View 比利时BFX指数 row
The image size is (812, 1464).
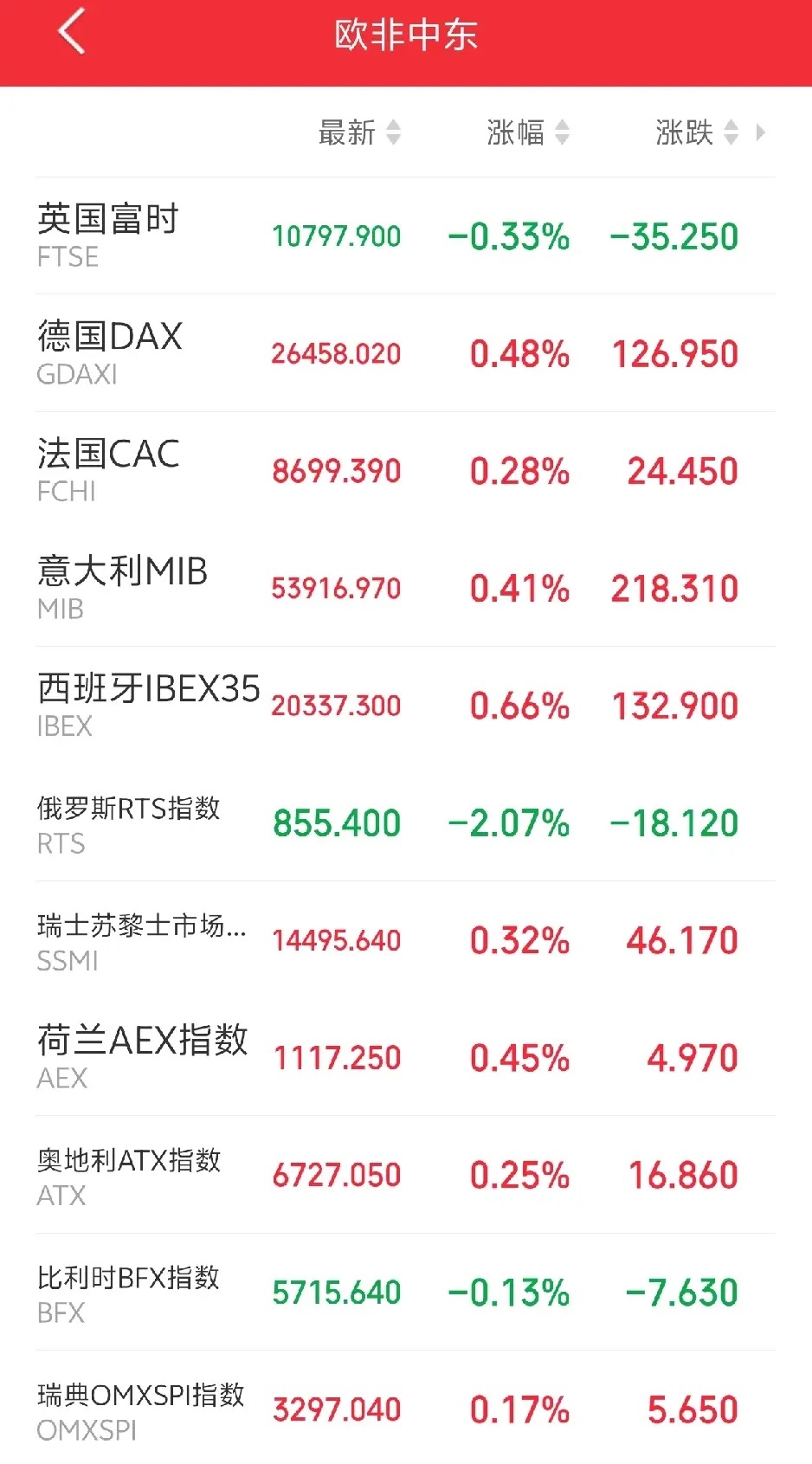coord(405,1292)
